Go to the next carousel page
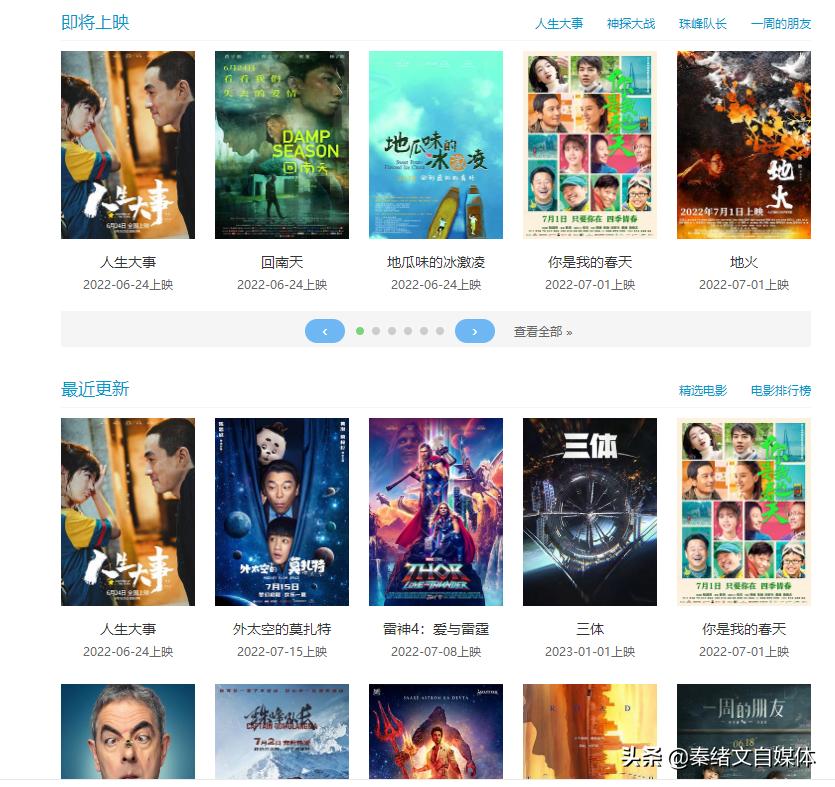The image size is (835, 787). coord(474,331)
